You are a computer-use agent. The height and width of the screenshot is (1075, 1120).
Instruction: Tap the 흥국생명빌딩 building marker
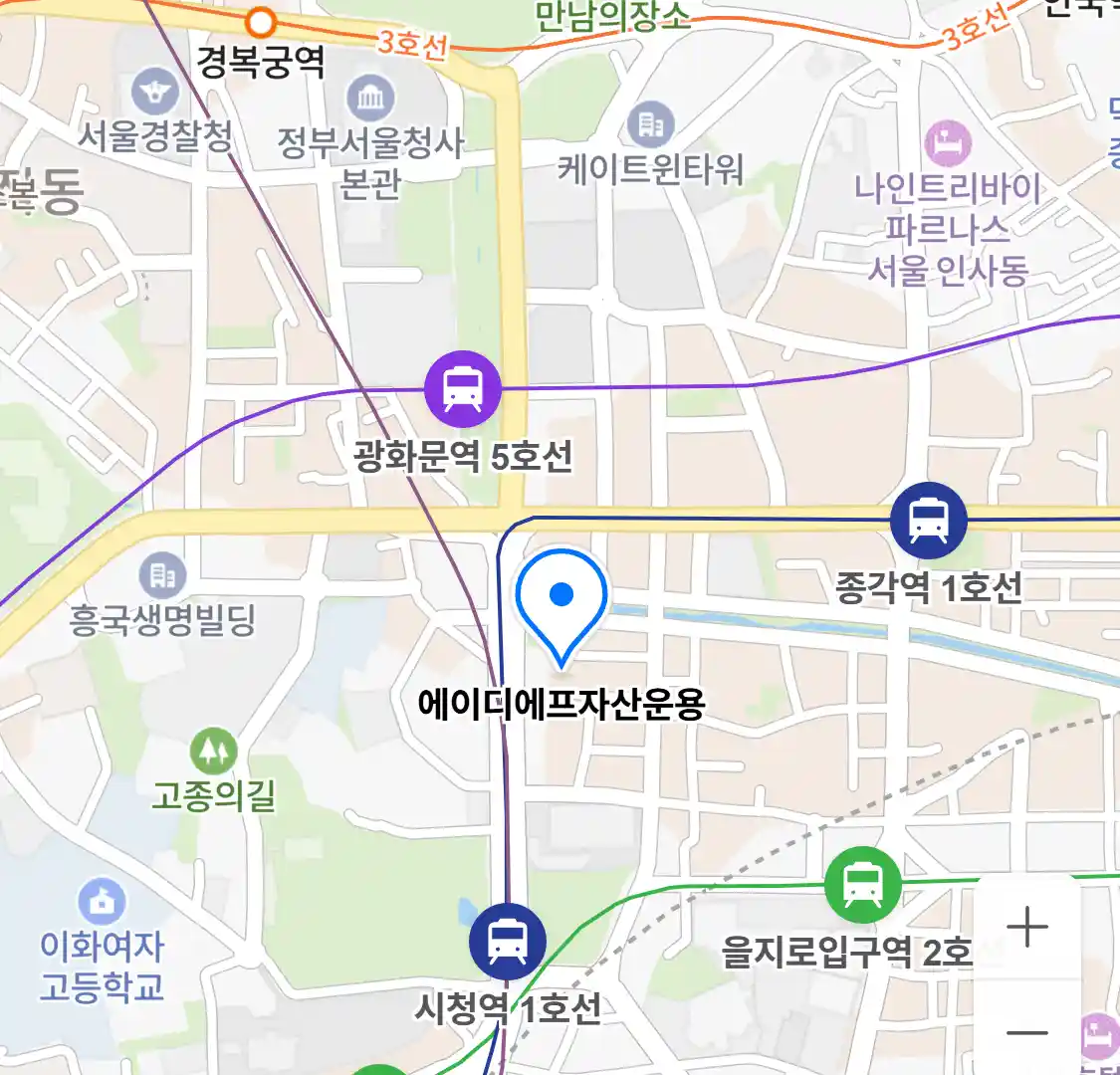(x=162, y=574)
